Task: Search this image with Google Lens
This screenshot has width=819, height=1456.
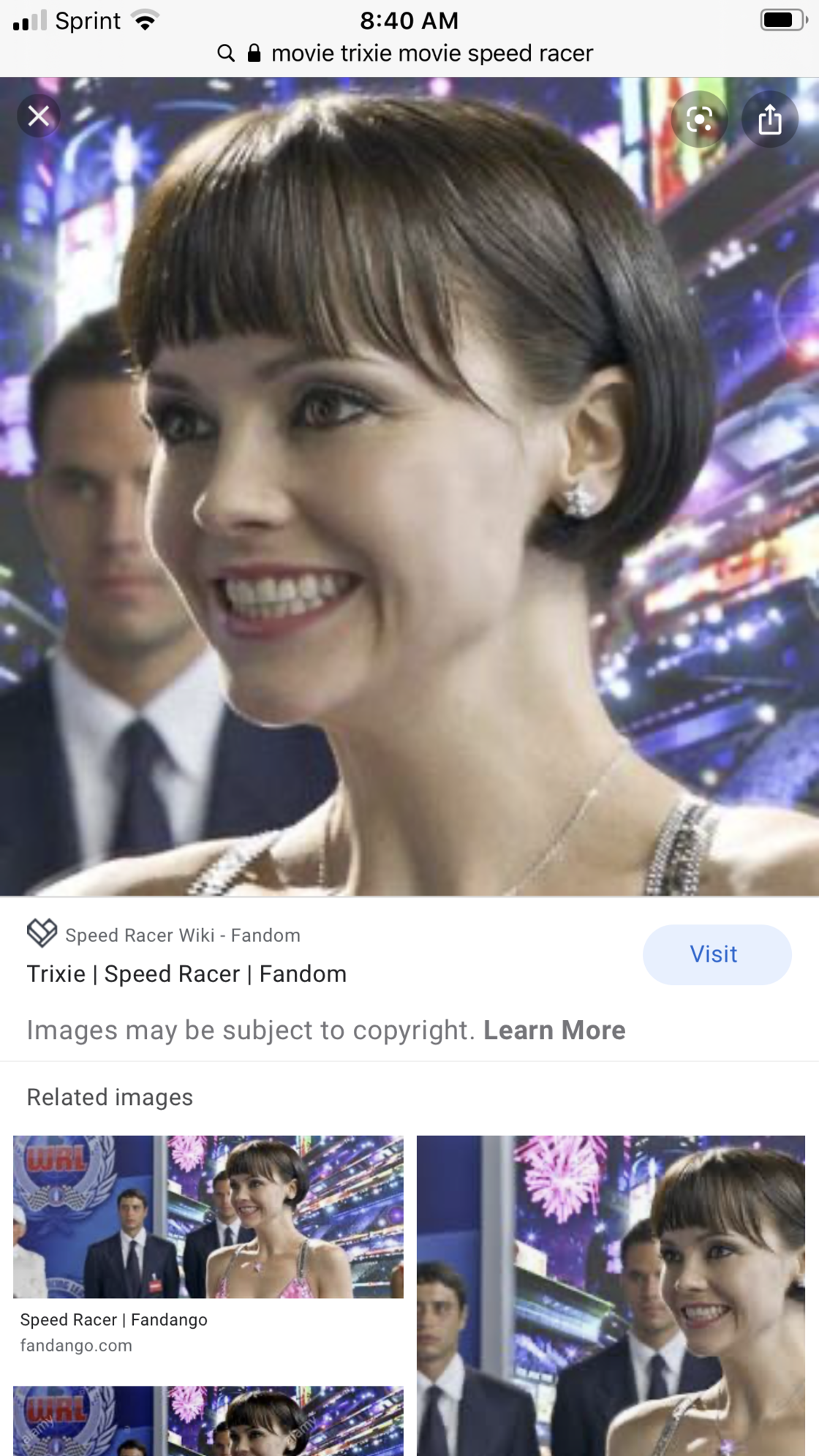Action: tap(699, 119)
